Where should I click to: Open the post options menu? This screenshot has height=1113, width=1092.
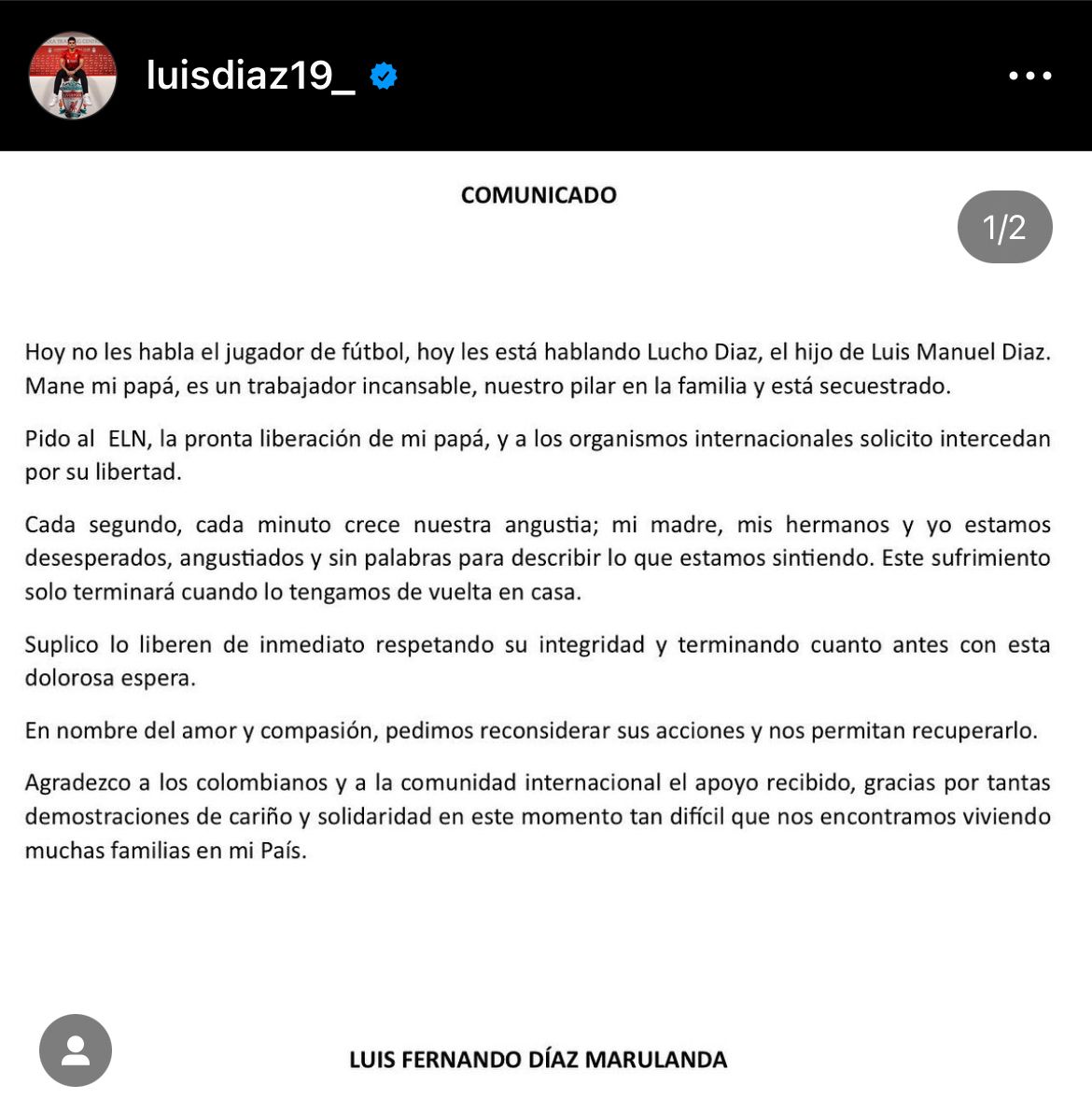click(1030, 76)
